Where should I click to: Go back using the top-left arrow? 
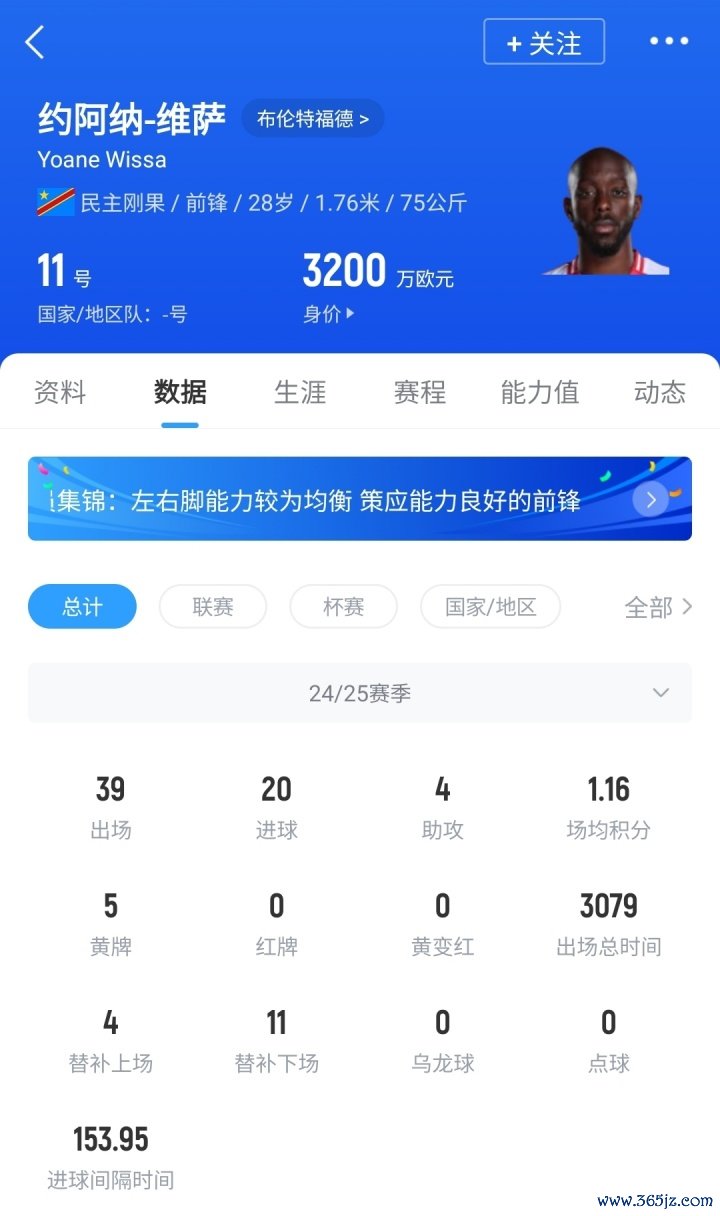pyautogui.click(x=36, y=42)
